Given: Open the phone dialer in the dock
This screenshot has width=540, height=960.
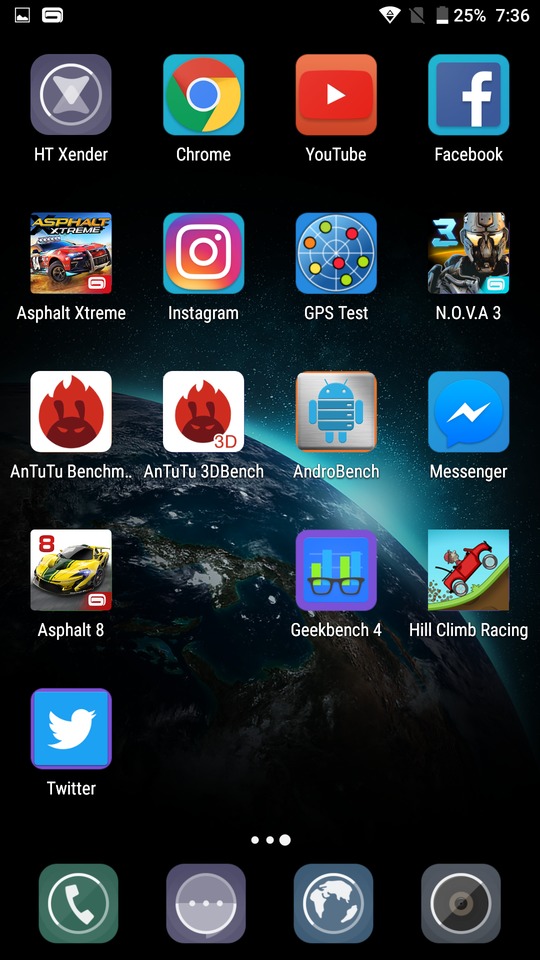Looking at the screenshot, I should point(78,904).
